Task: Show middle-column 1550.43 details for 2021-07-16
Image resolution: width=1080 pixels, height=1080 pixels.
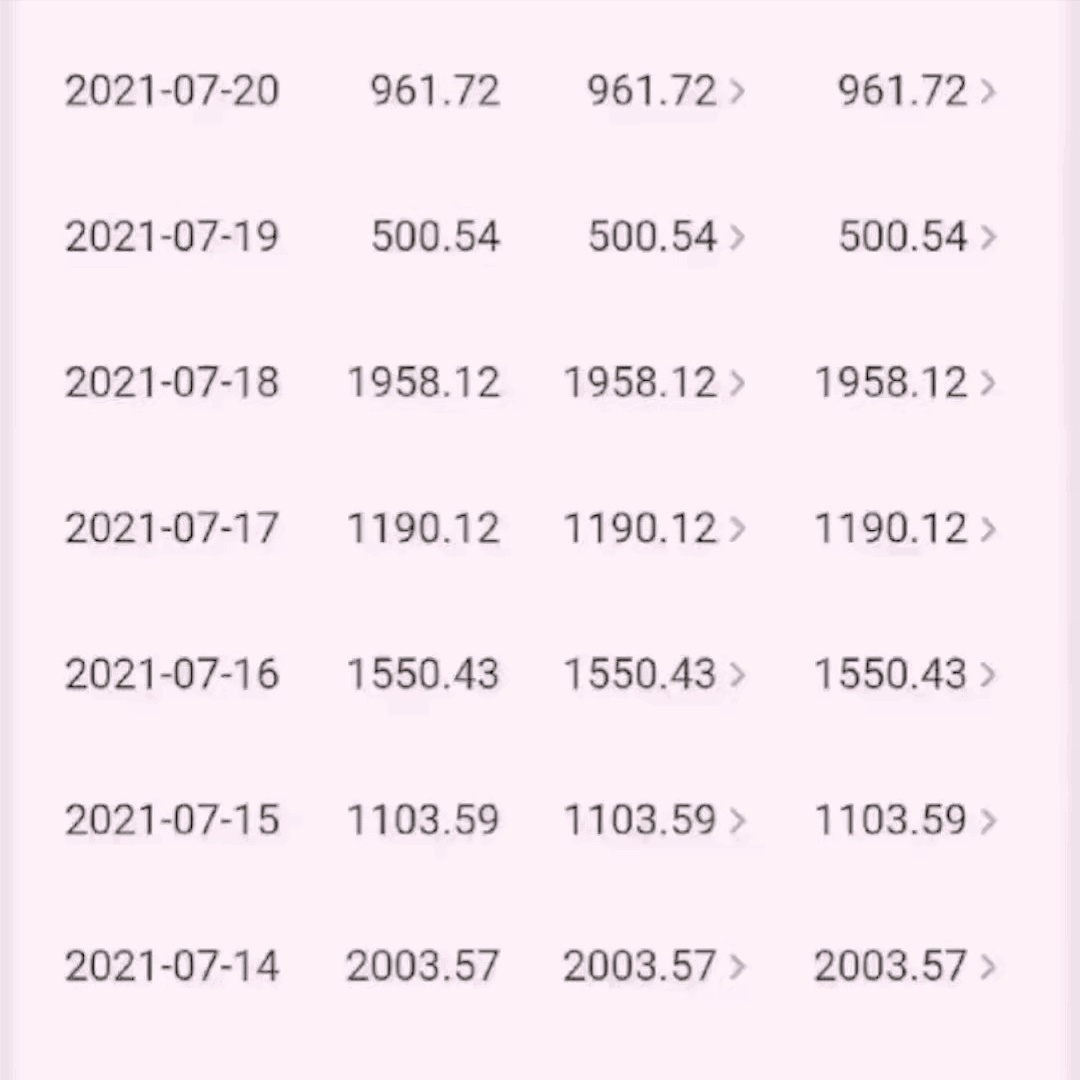Action: point(655,674)
